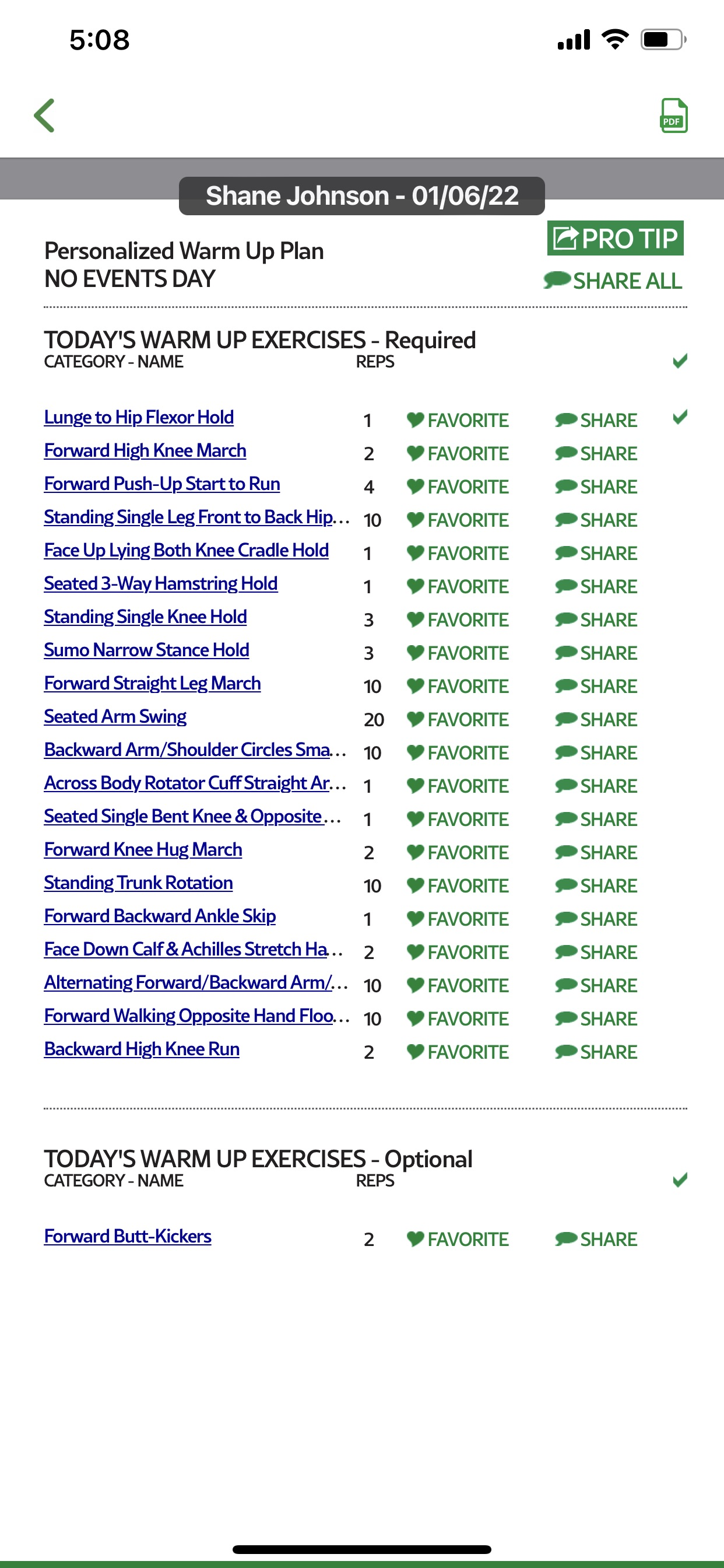Viewport: 724px width, 1568px height.
Task: Mark all Optional exercises complete
Action: tap(680, 1179)
